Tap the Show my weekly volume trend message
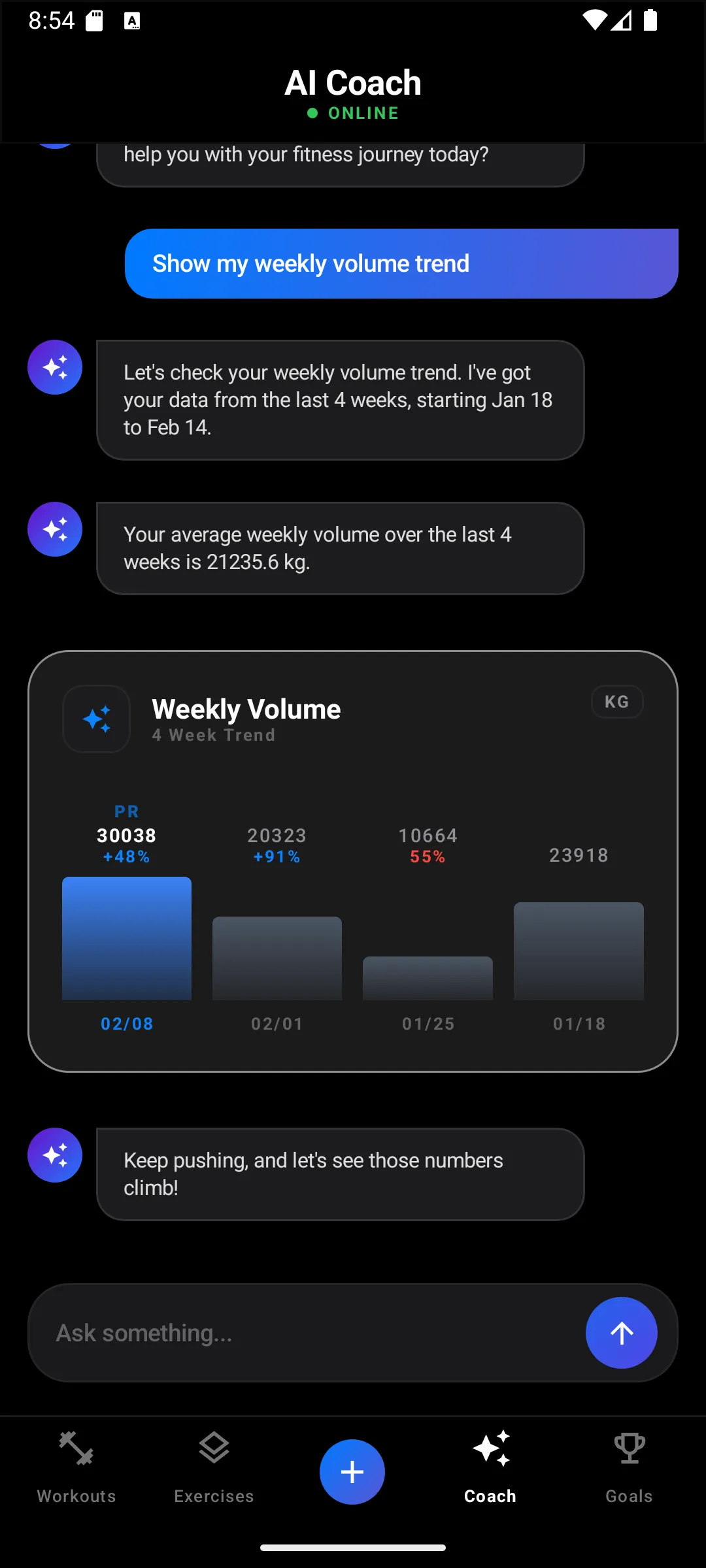The height and width of the screenshot is (1568, 706). pyautogui.click(x=401, y=263)
